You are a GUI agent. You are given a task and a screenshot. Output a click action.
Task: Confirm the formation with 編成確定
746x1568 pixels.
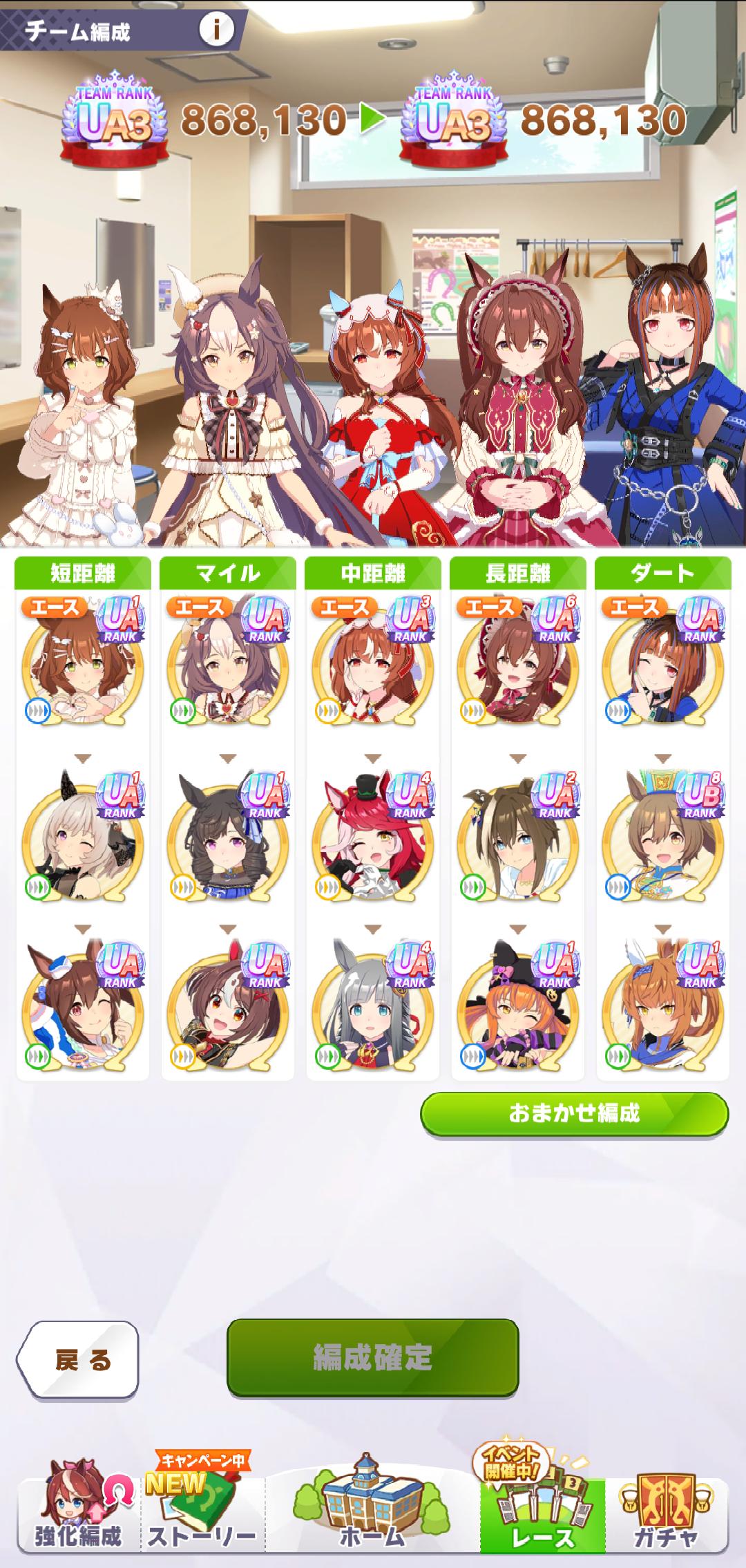click(372, 1357)
